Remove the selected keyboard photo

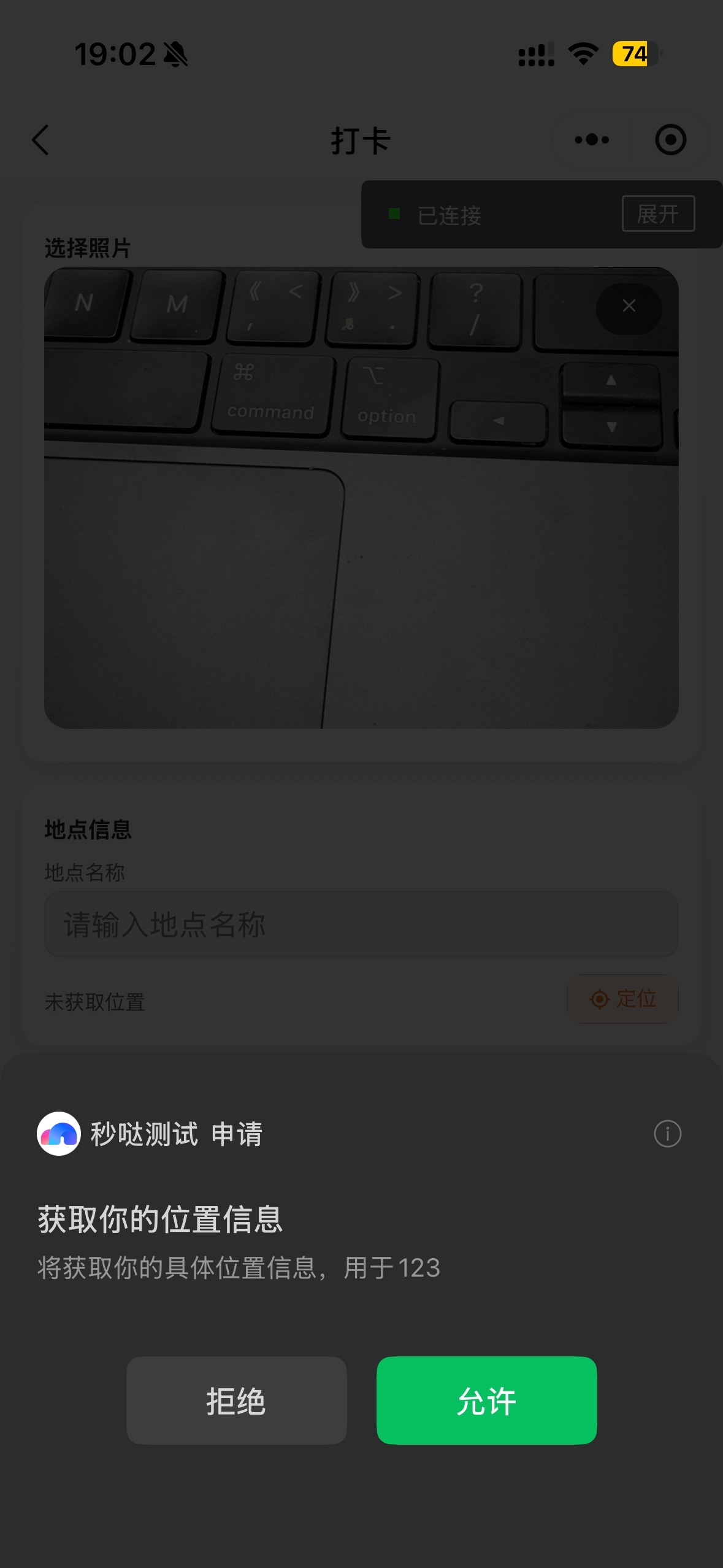click(x=629, y=306)
